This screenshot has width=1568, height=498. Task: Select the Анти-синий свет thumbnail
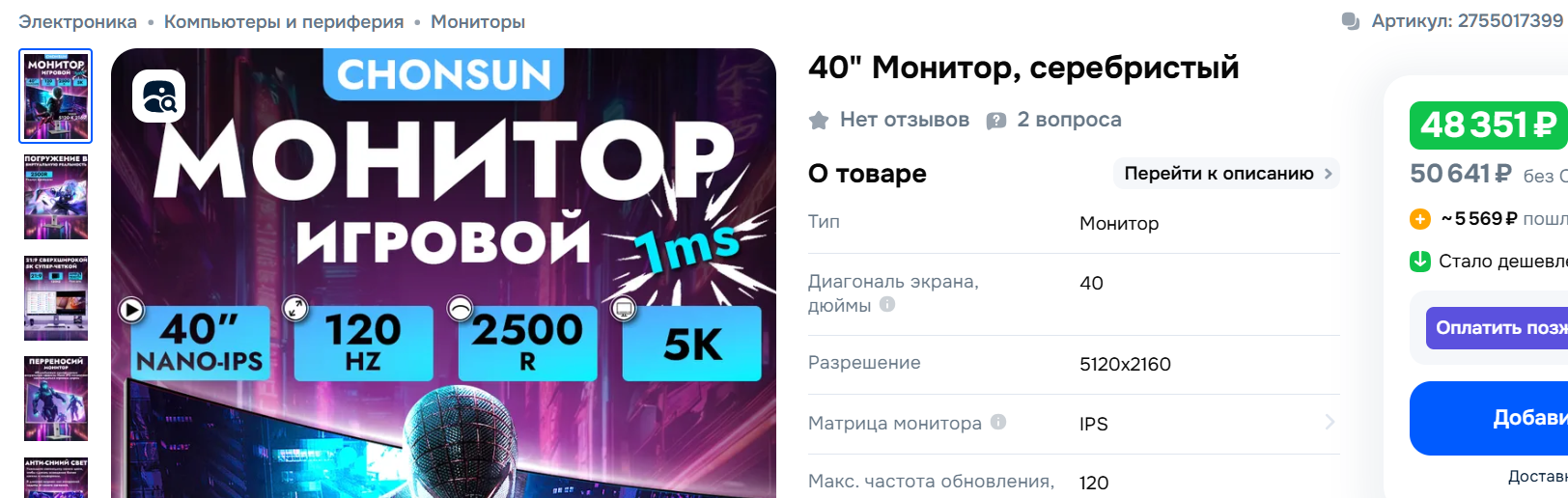coord(56,478)
